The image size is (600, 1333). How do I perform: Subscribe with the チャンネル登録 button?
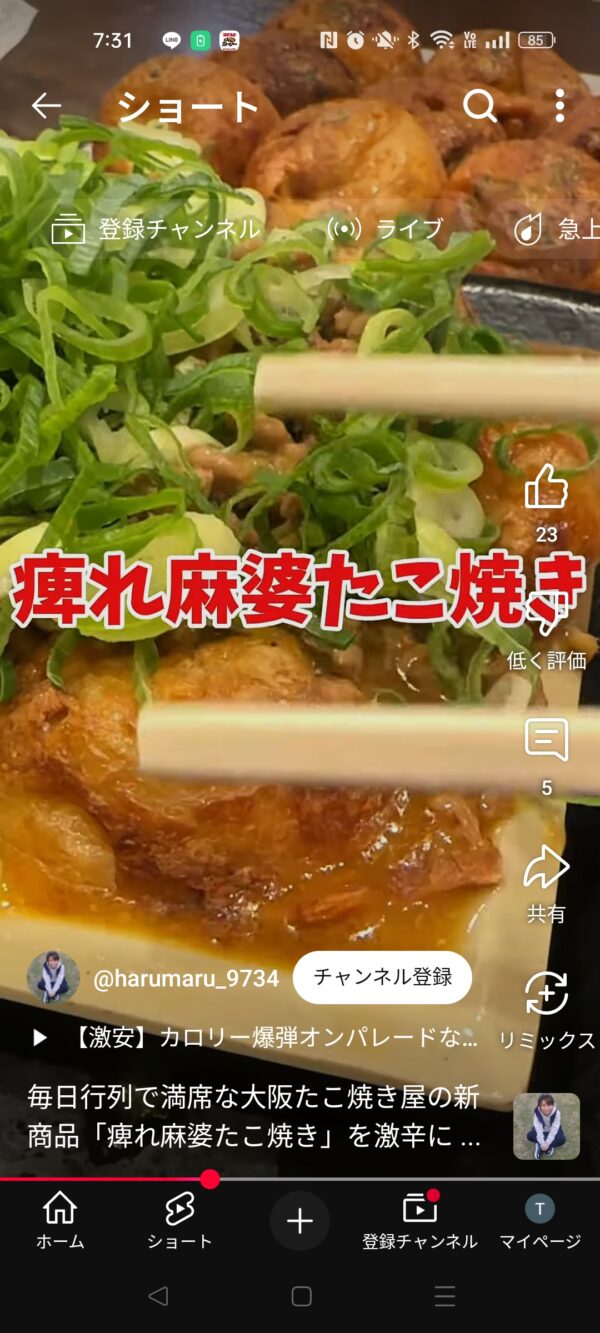pos(382,977)
